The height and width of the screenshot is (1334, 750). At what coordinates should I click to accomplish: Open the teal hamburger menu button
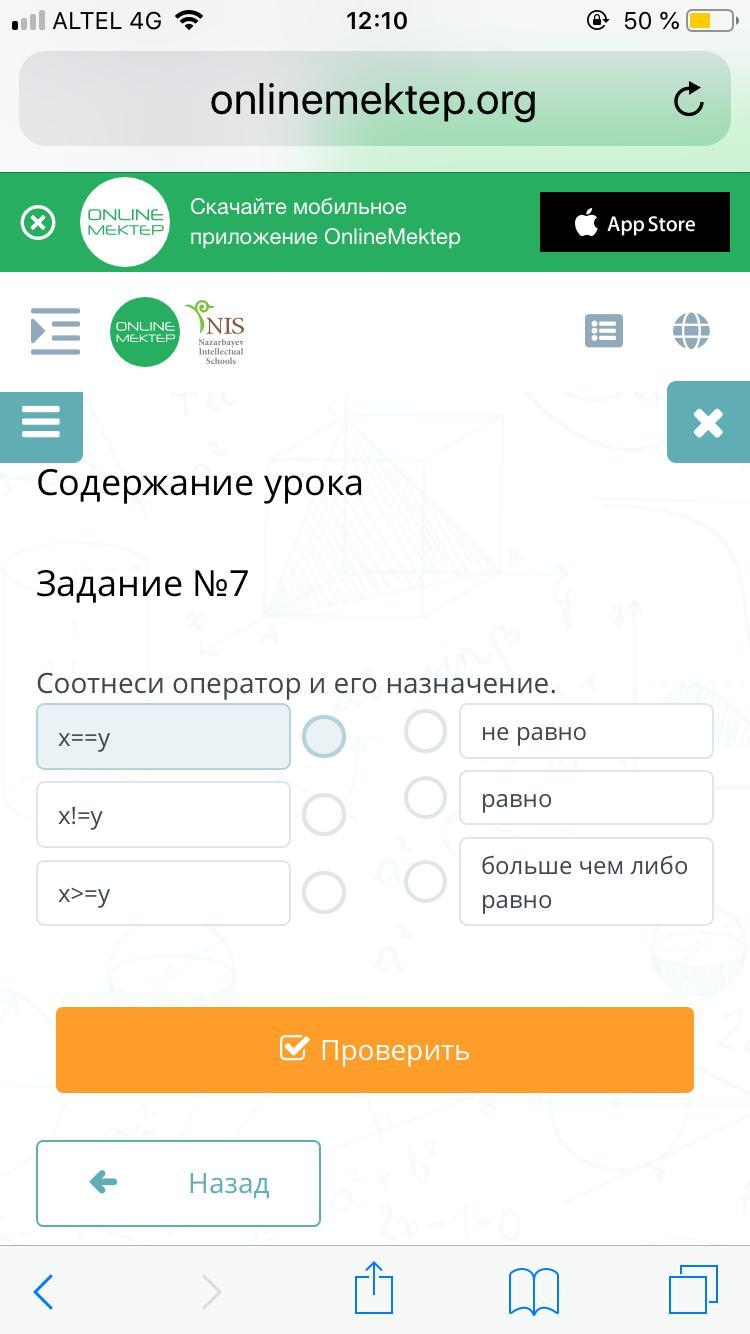(x=41, y=422)
